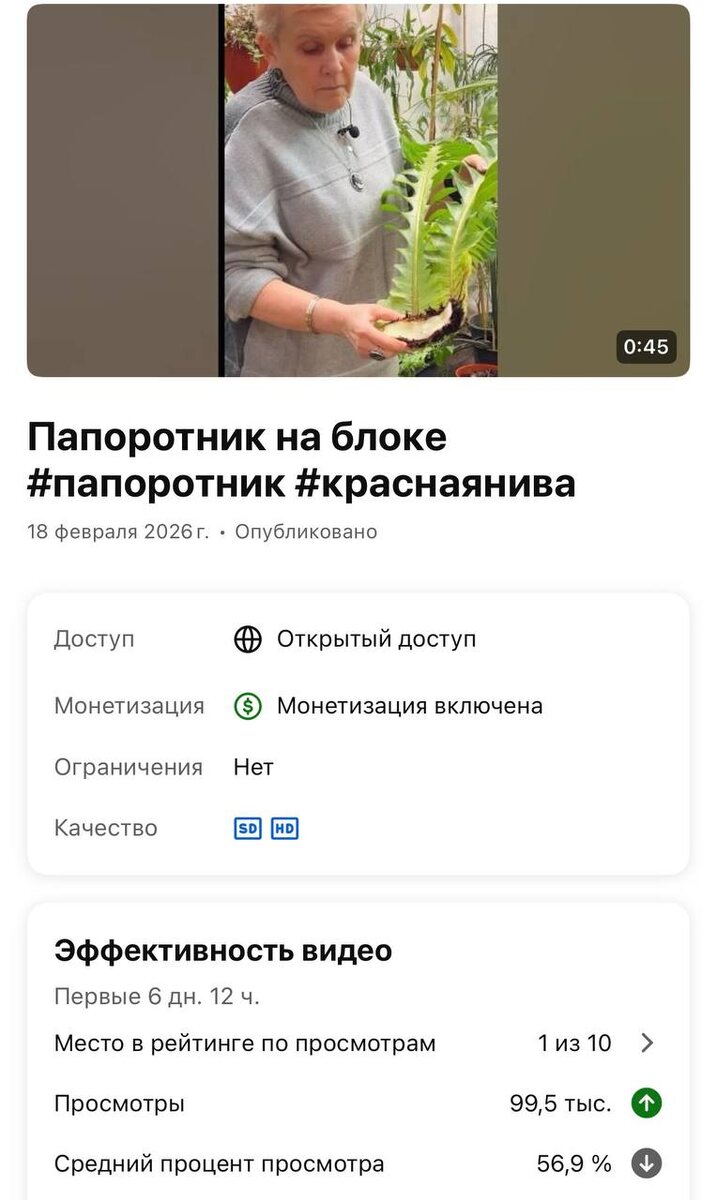Open the views ranking 1 из 10 row
This screenshot has width=717, height=1200.
tap(357, 1043)
